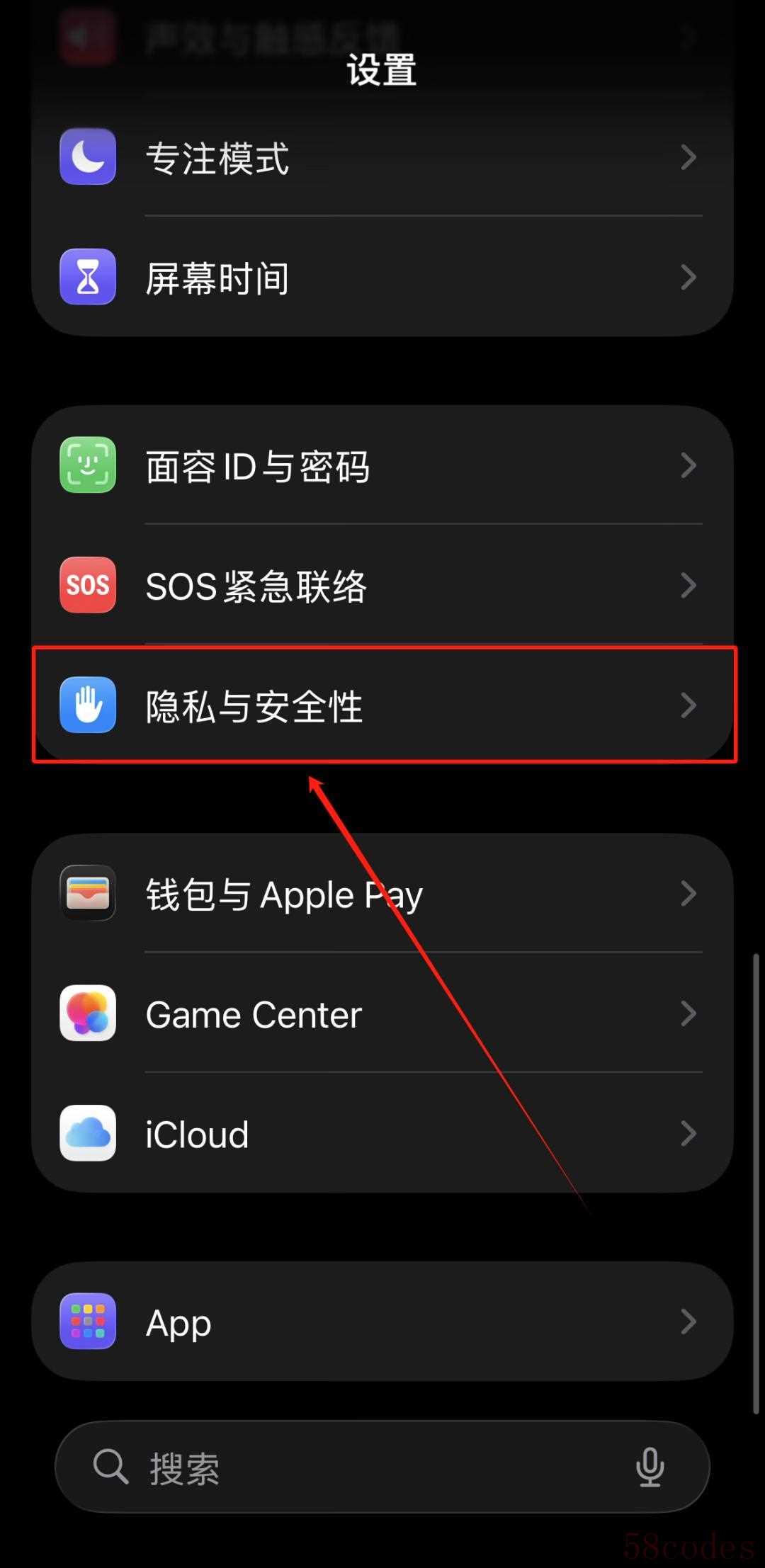Image resolution: width=765 pixels, height=1568 pixels.
Task: Open iCloud settings
Action: point(381,1133)
